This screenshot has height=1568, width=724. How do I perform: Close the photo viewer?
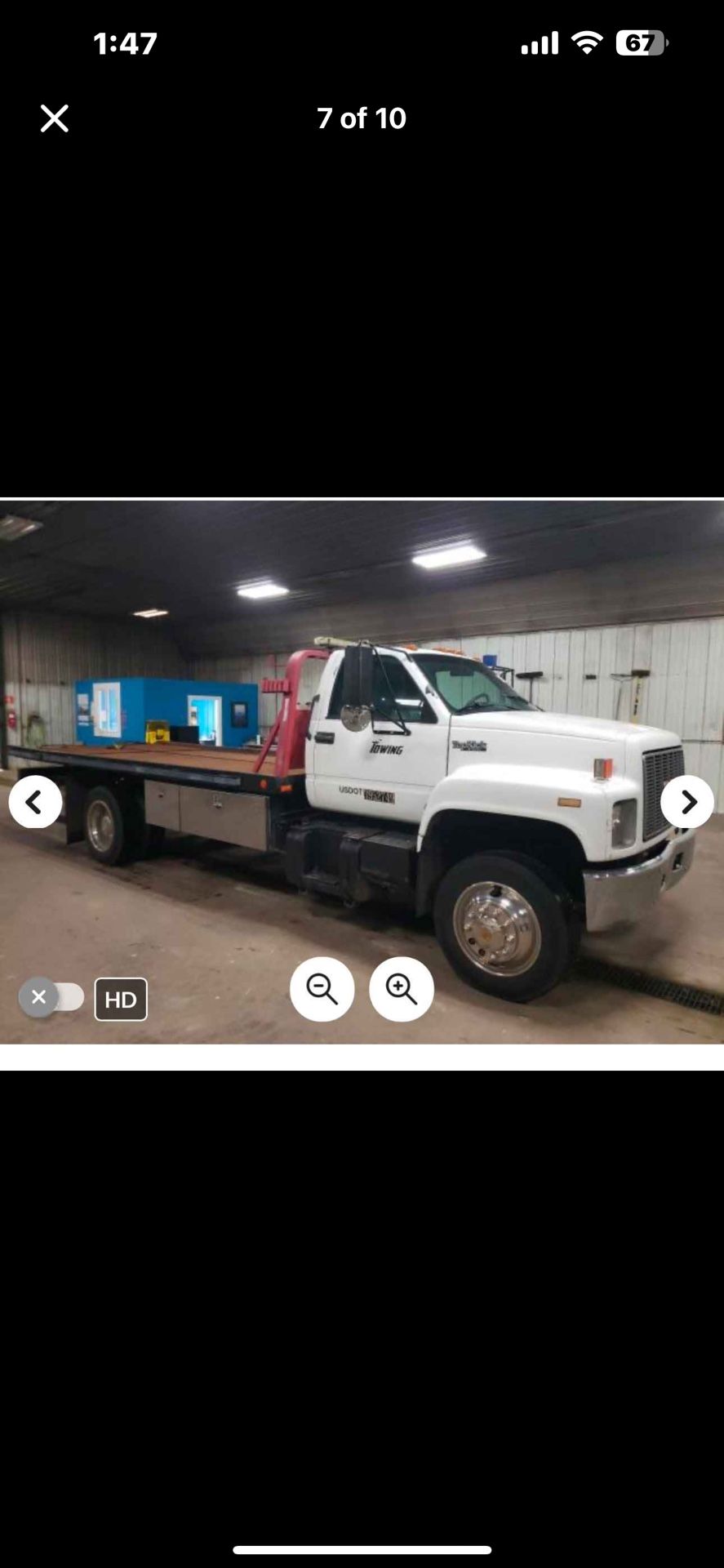(x=55, y=118)
